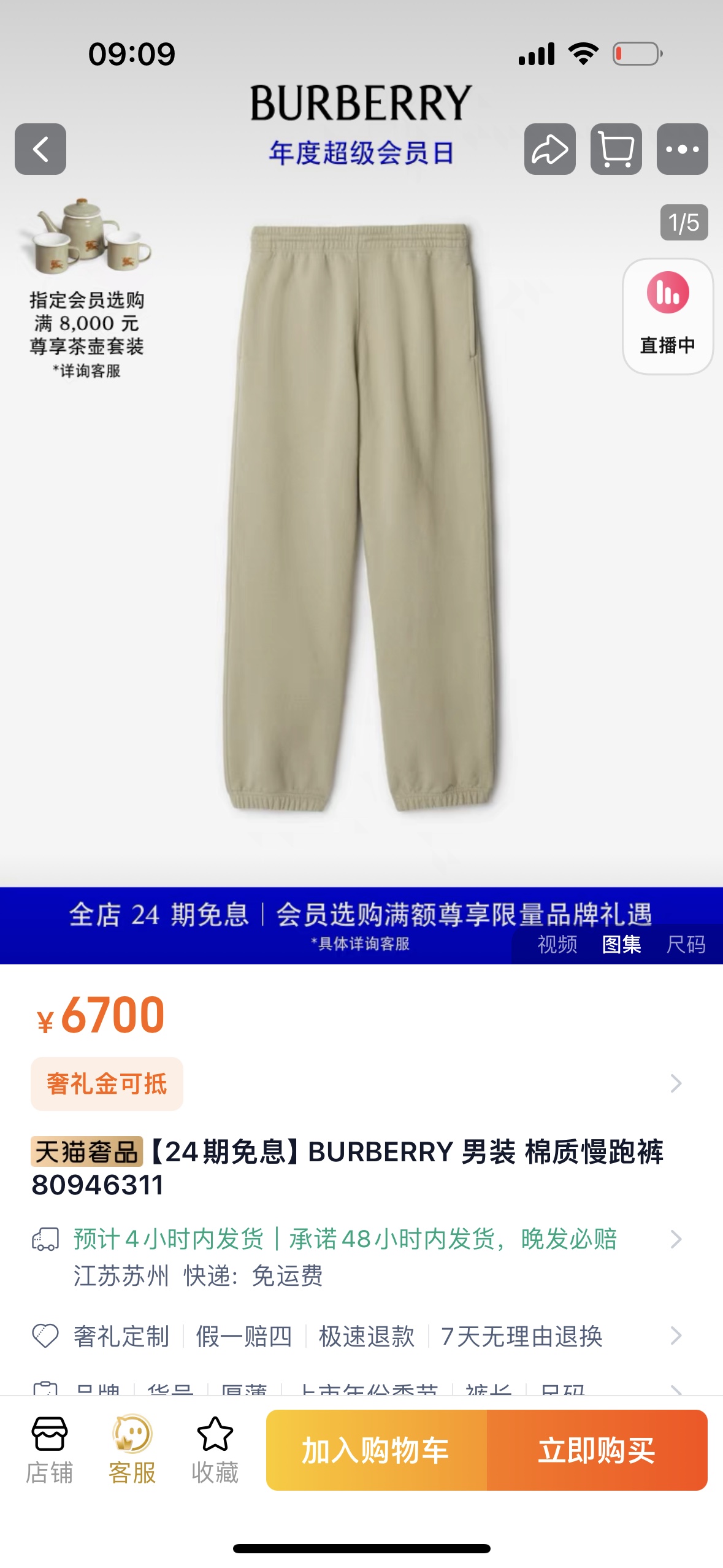The width and height of the screenshot is (723, 1568).
Task: Open the shopping cart icon
Action: point(616,149)
